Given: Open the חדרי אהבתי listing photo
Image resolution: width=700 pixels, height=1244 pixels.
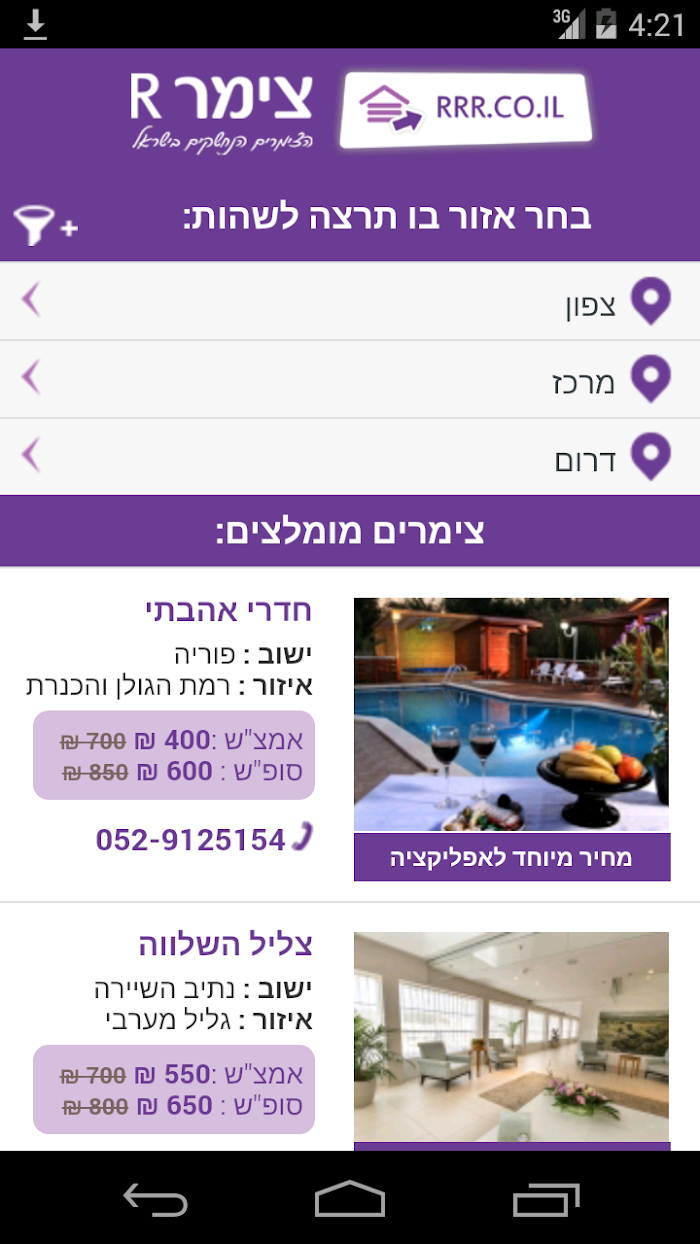Looking at the screenshot, I should (x=512, y=715).
